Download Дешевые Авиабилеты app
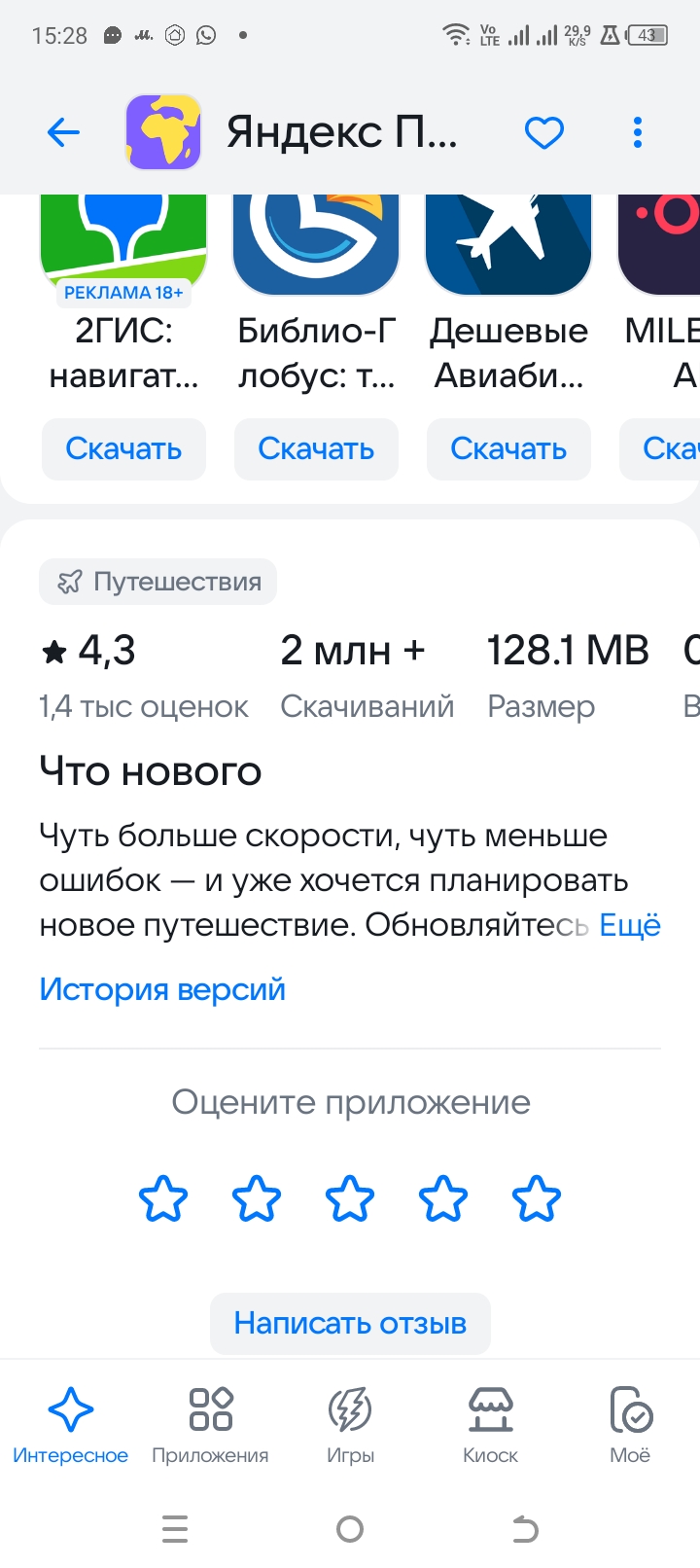The width and height of the screenshot is (700, 1568). point(508,448)
